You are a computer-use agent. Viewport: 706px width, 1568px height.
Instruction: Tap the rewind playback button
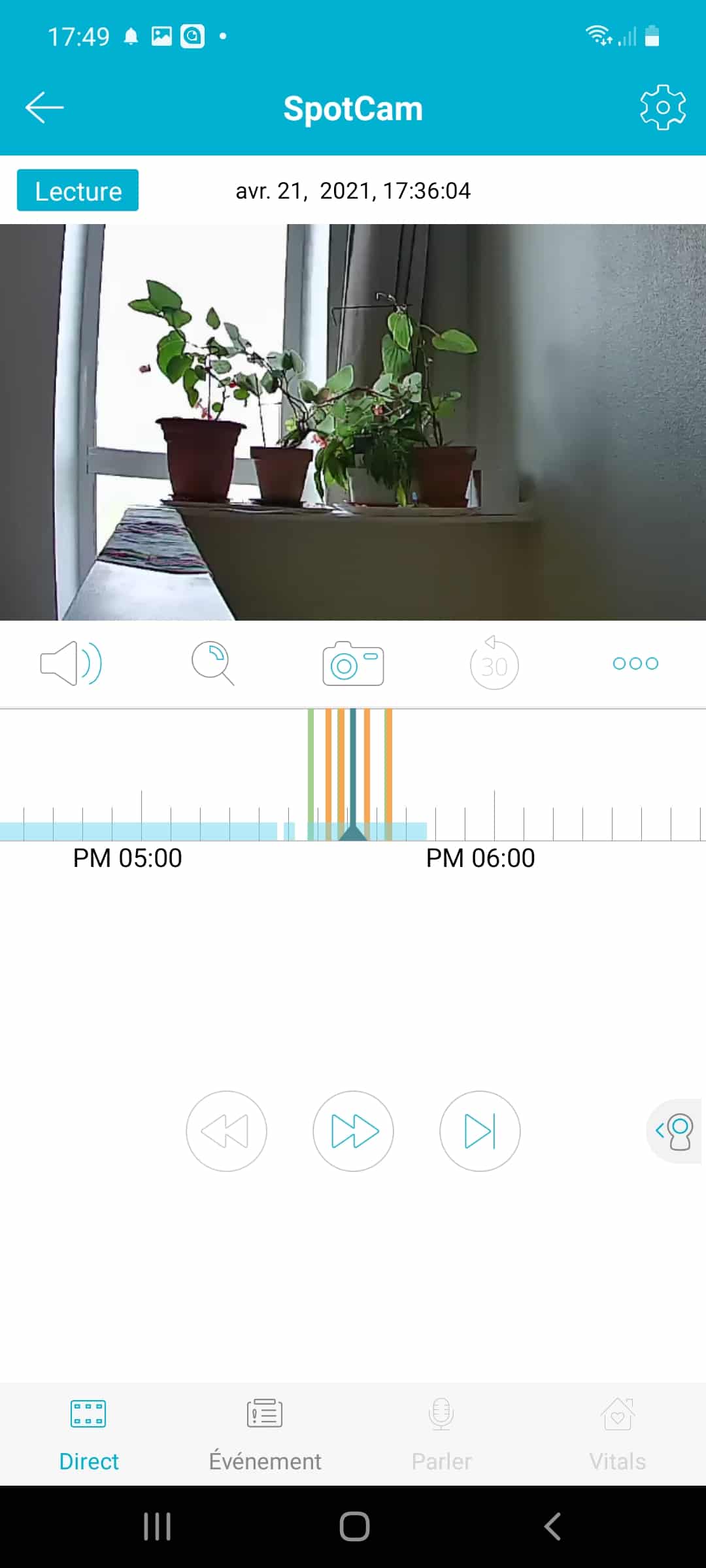click(x=226, y=1131)
